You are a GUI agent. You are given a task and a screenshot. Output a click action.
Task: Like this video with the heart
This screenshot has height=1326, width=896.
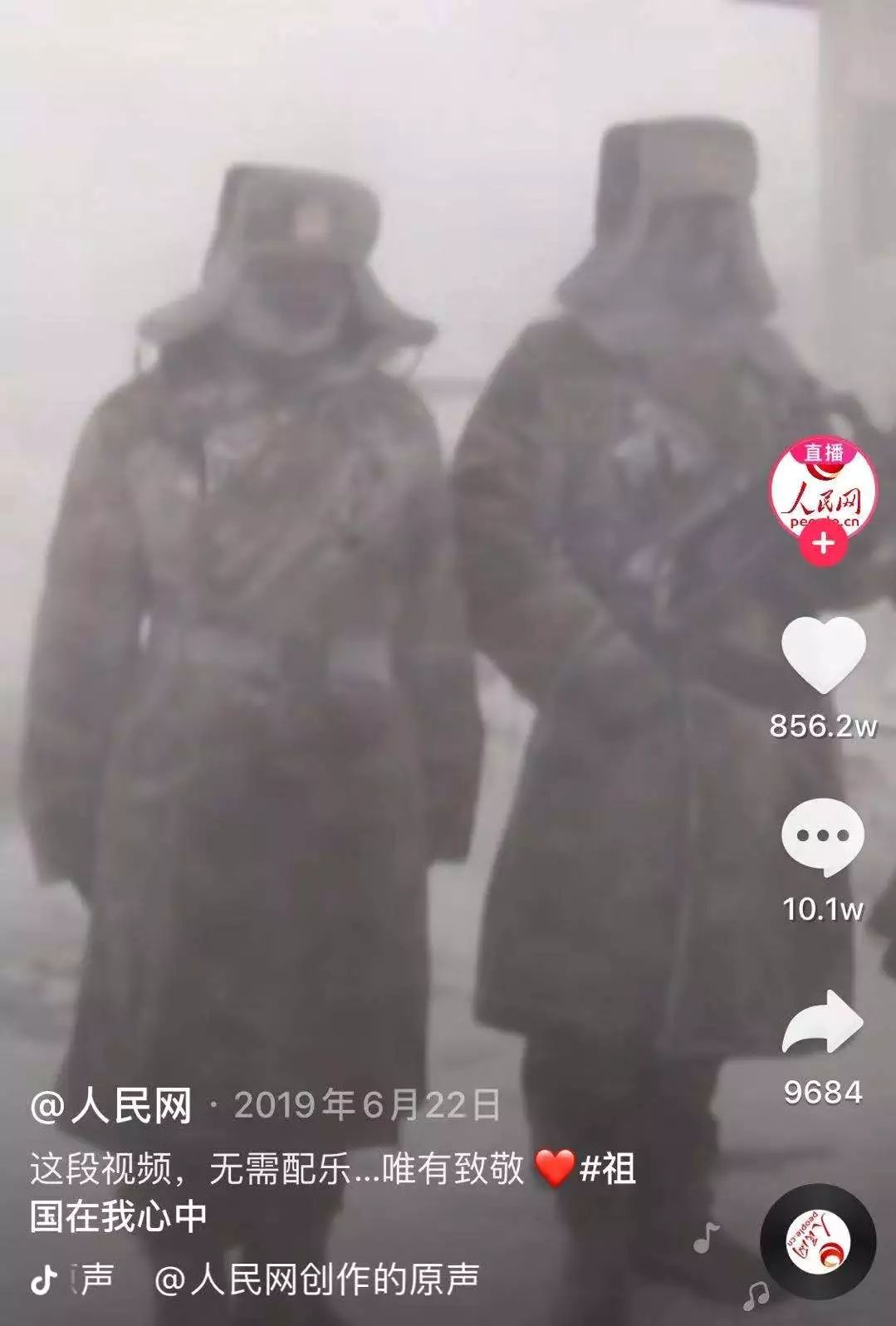(823, 656)
